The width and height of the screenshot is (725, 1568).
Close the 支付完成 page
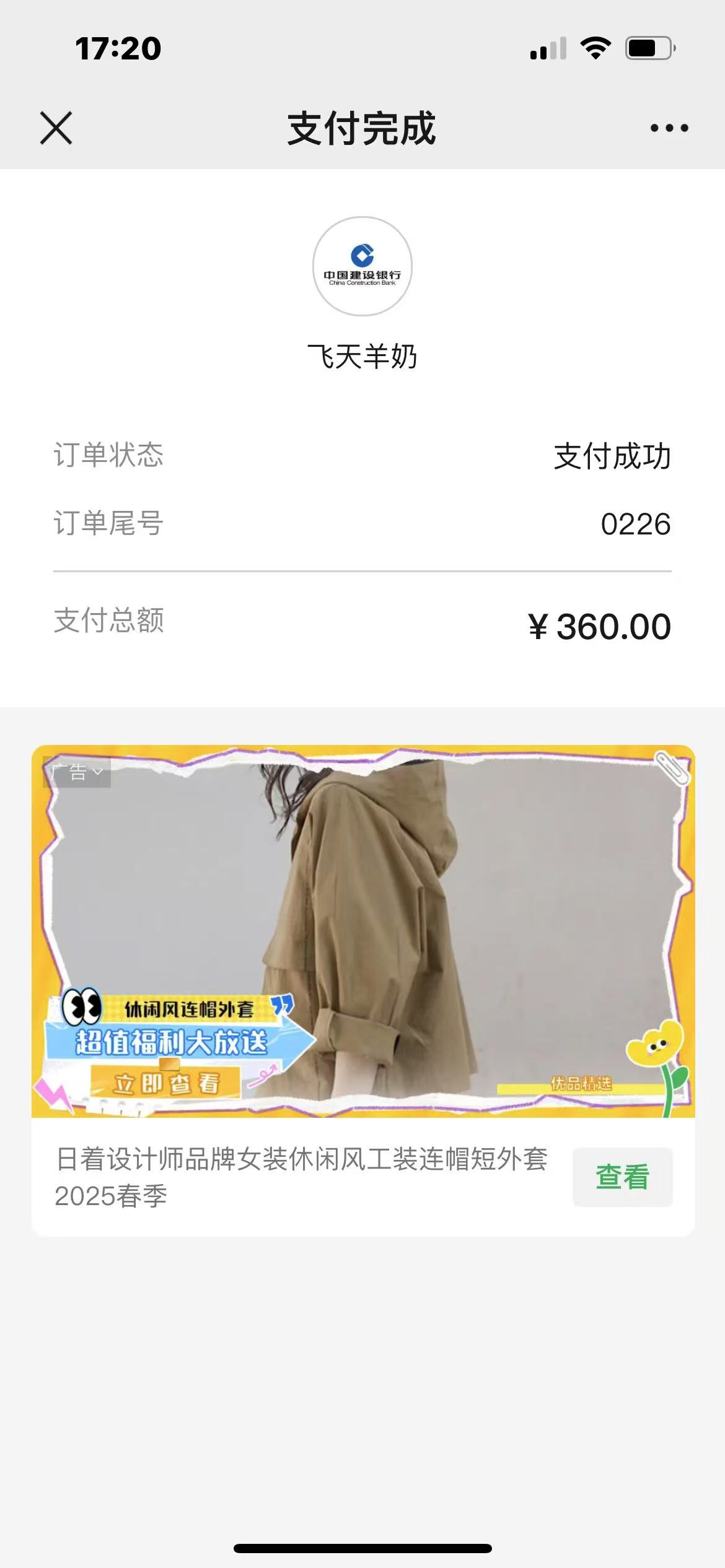[56, 128]
